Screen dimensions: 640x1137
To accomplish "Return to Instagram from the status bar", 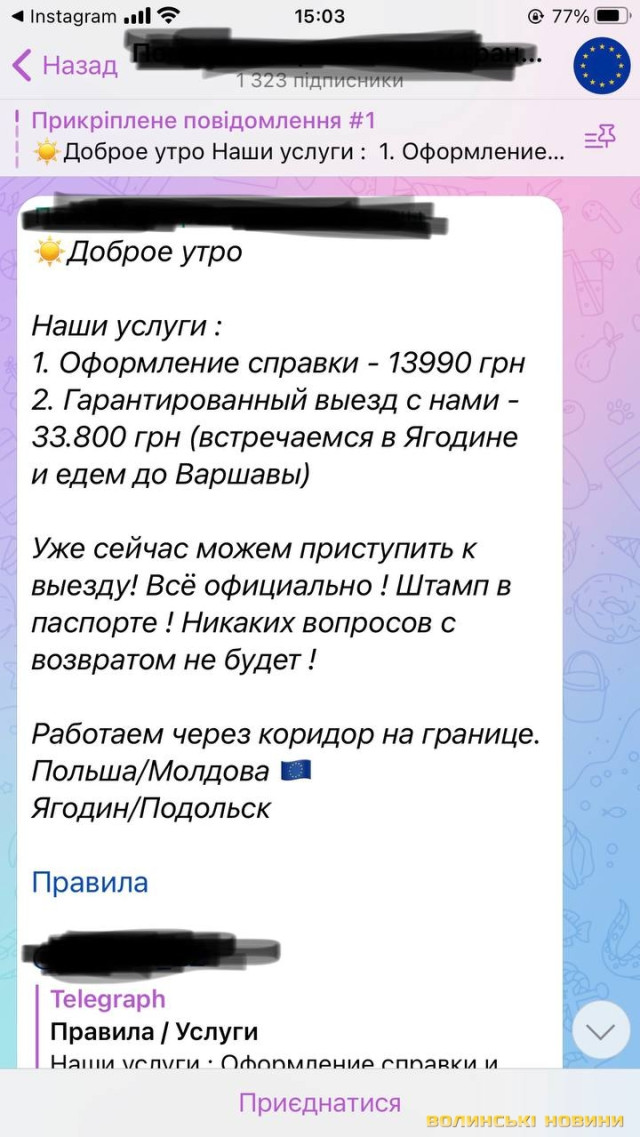I will click(x=65, y=17).
